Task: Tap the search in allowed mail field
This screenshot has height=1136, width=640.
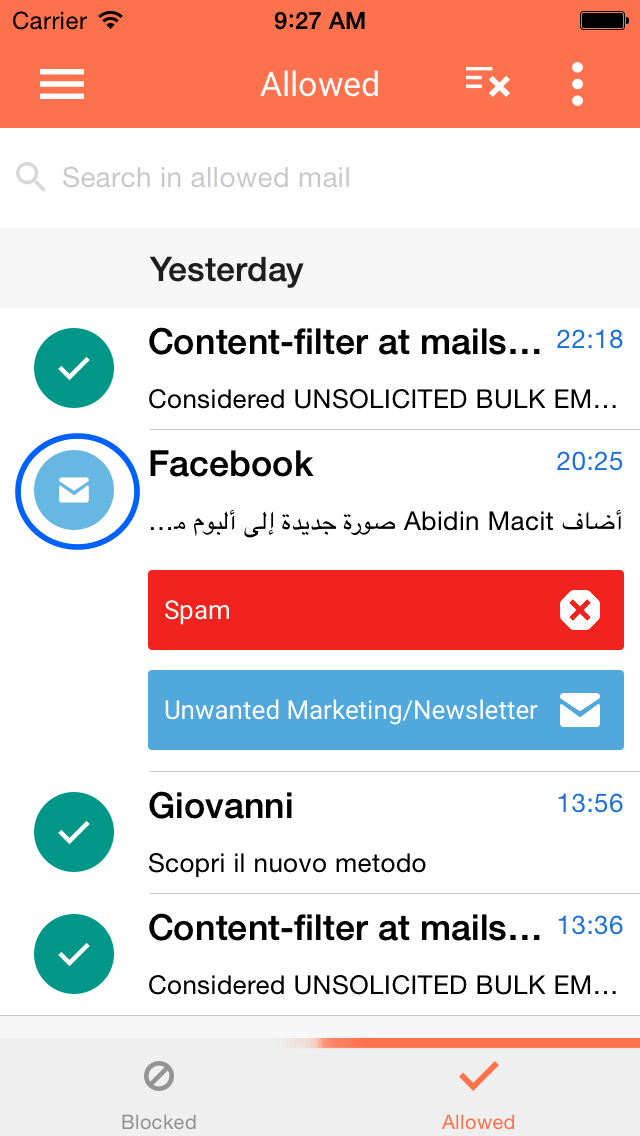Action: click(320, 178)
